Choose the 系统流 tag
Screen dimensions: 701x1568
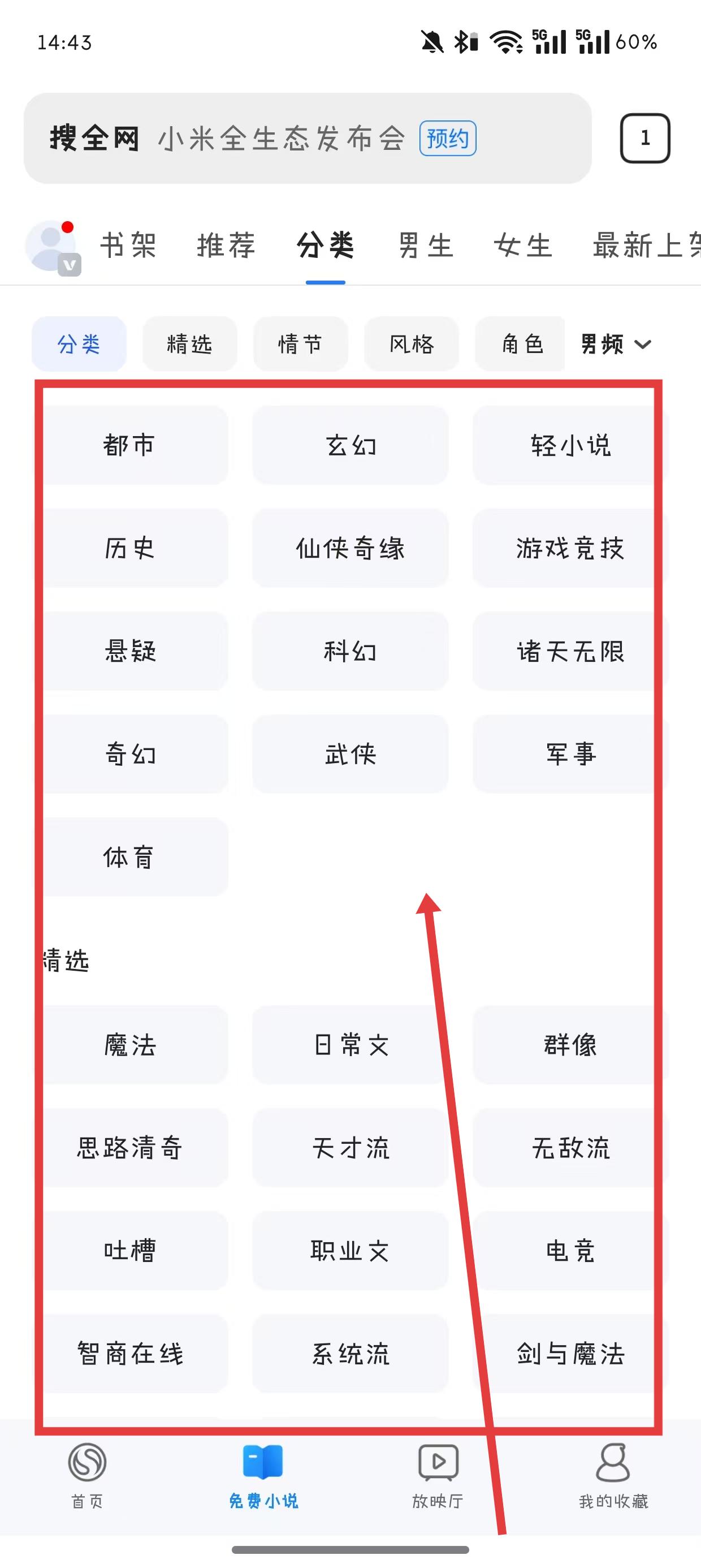coord(350,1354)
